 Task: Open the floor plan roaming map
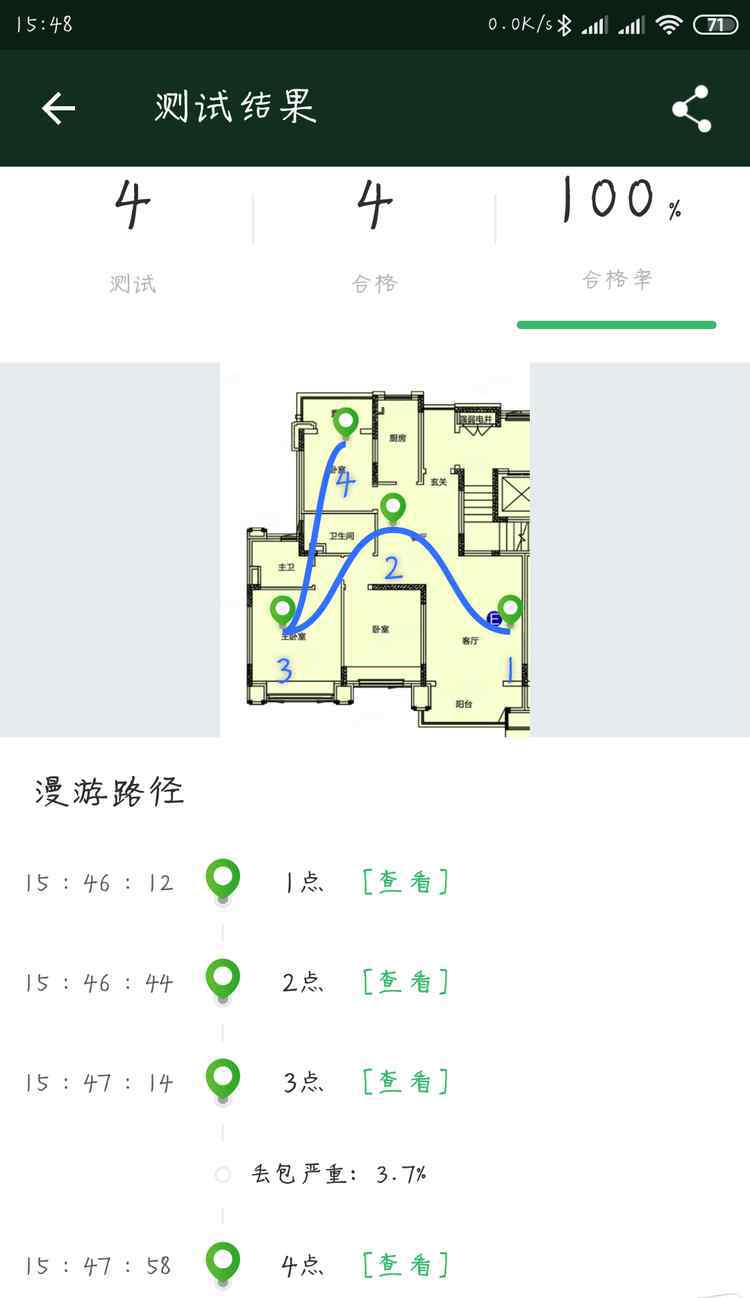pyautogui.click(x=375, y=550)
